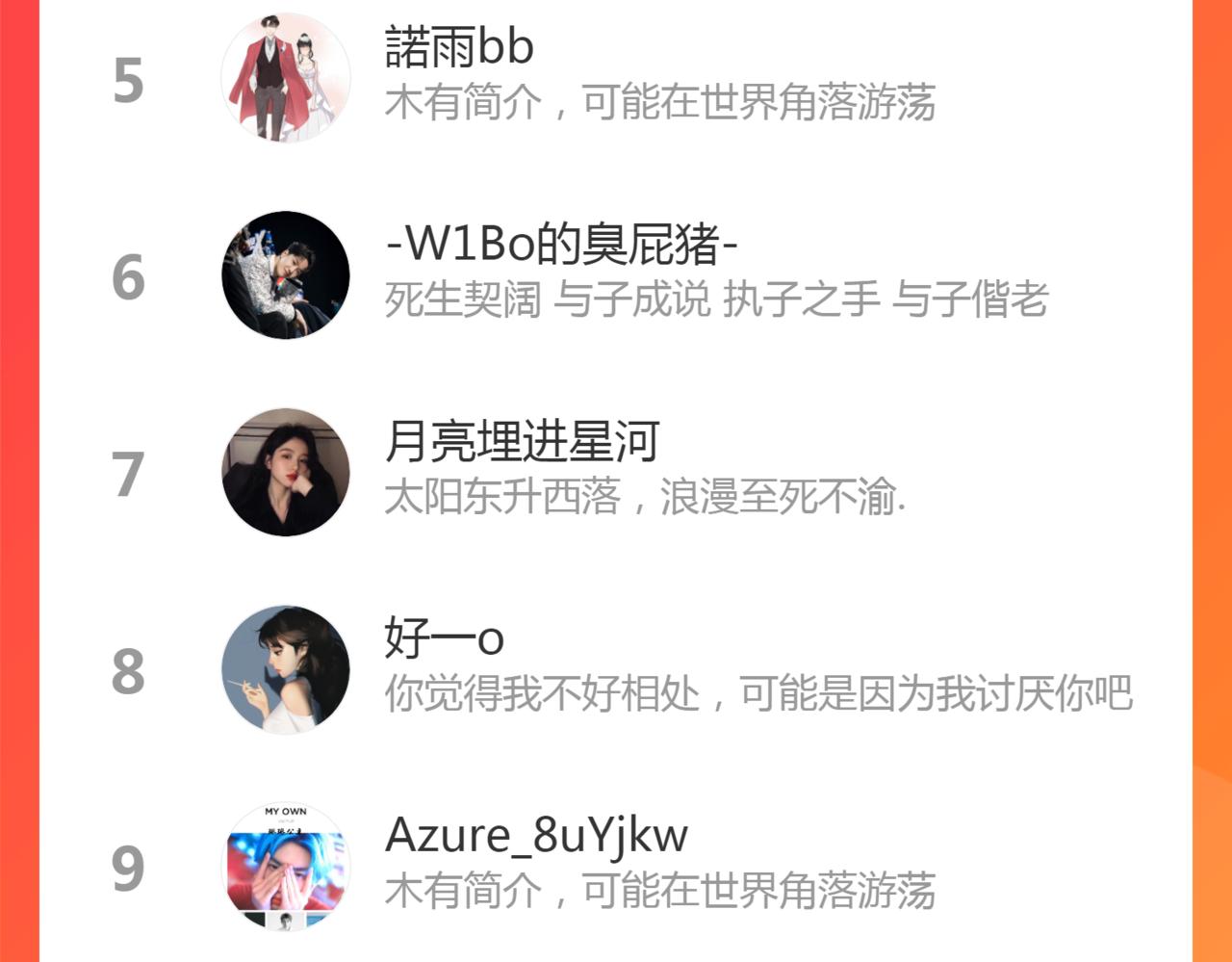
Task: Select the user 好一o
Action: click(x=616, y=669)
